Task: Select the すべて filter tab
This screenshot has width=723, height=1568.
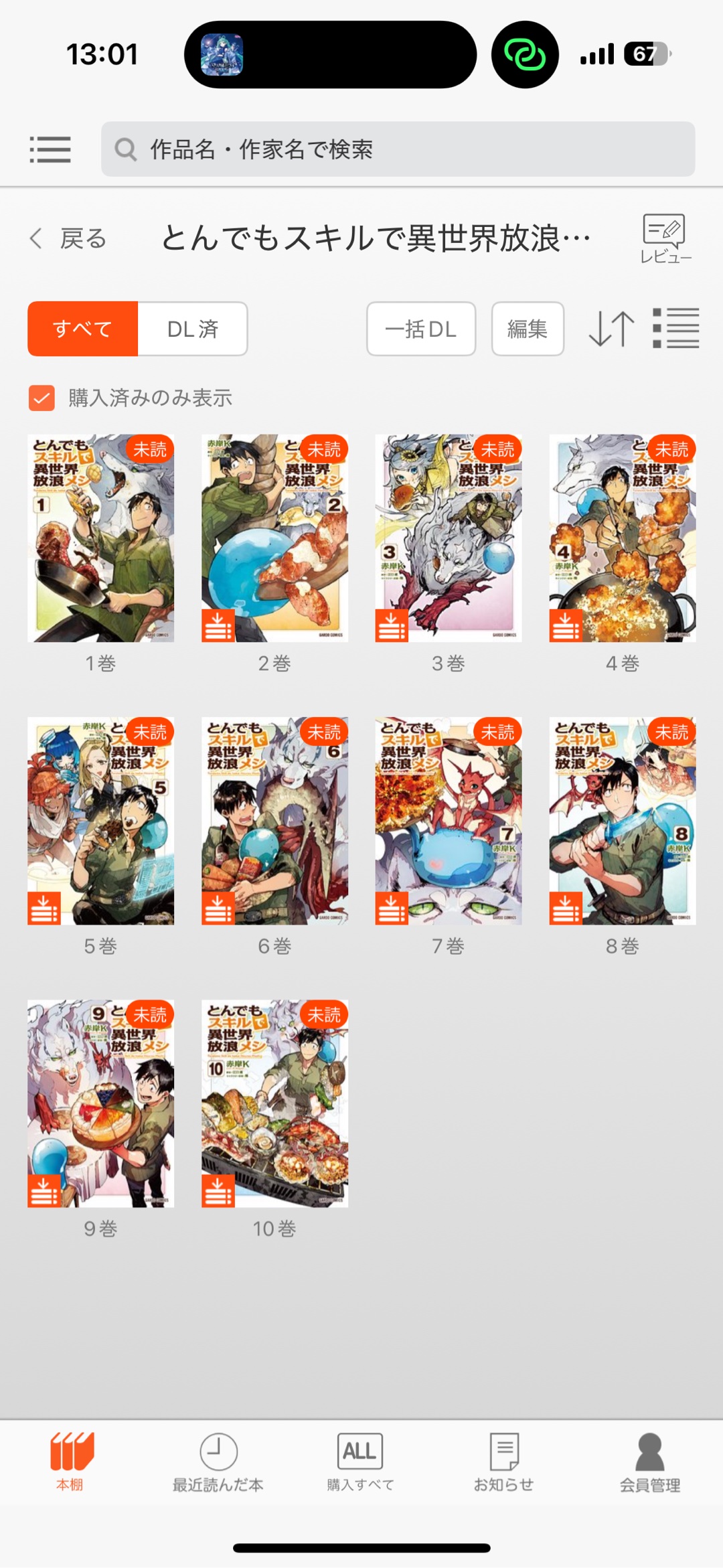Action: coord(83,329)
